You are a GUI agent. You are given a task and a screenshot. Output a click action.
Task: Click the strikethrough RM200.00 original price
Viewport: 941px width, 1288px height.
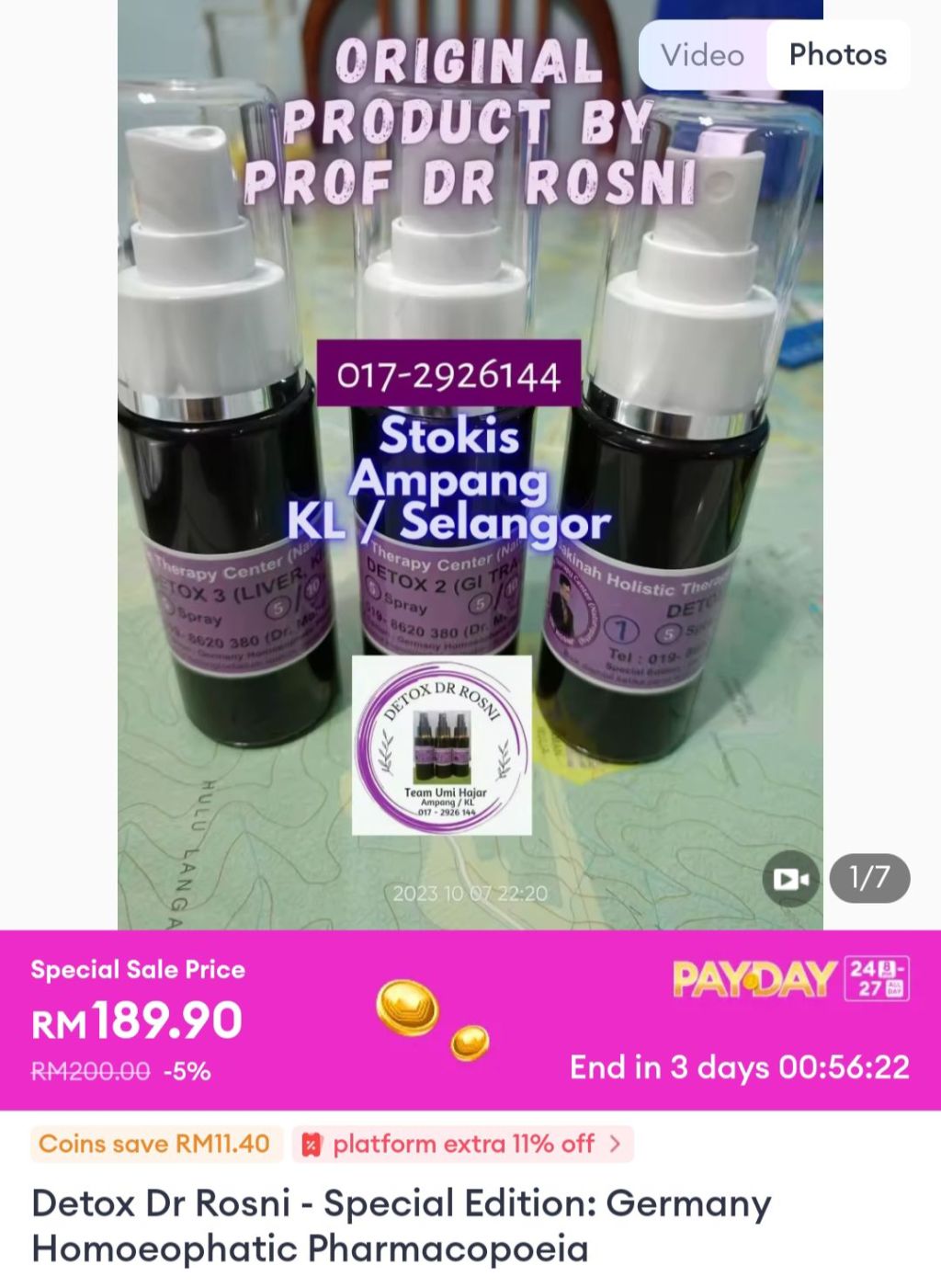[x=92, y=1069]
